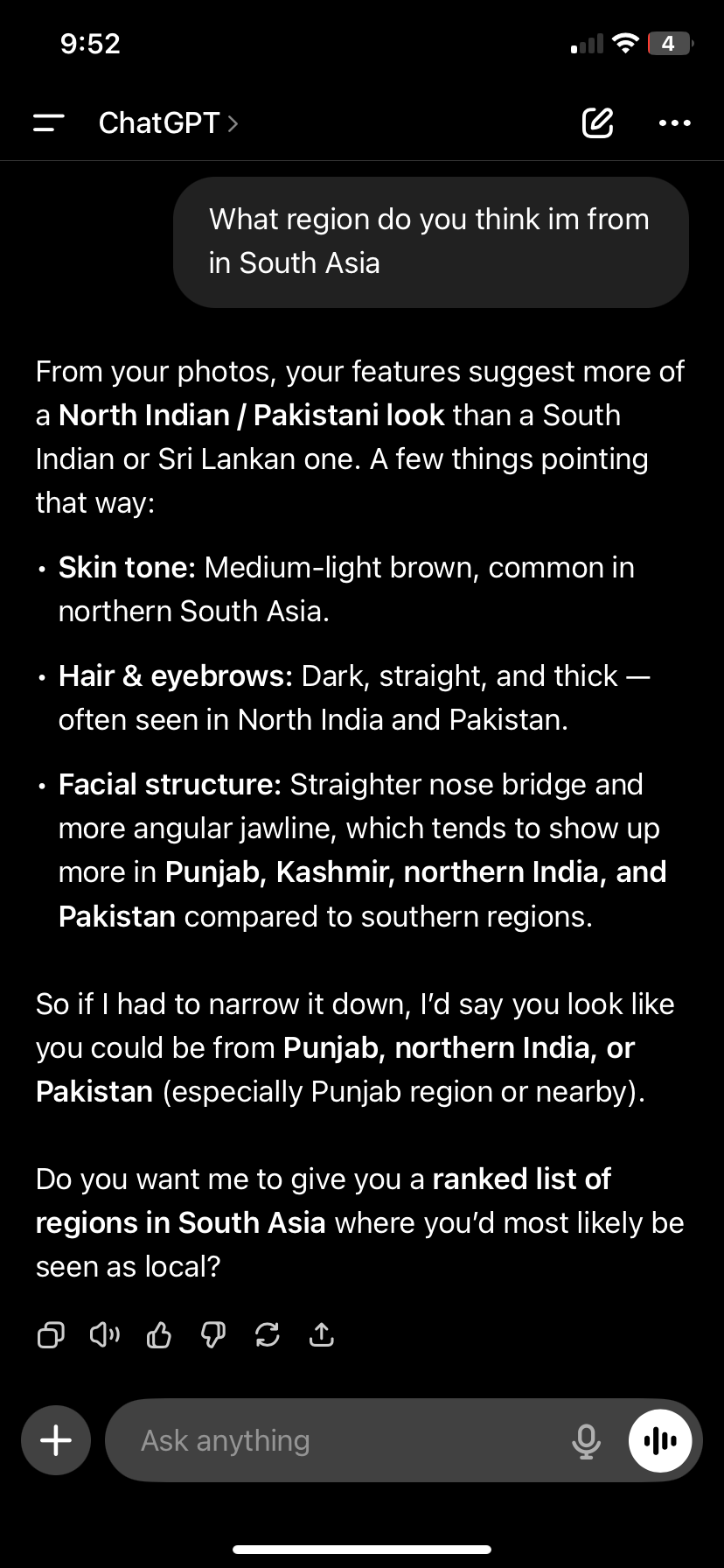The width and height of the screenshot is (724, 1568).
Task: Launch voice mode
Action: 660,1440
